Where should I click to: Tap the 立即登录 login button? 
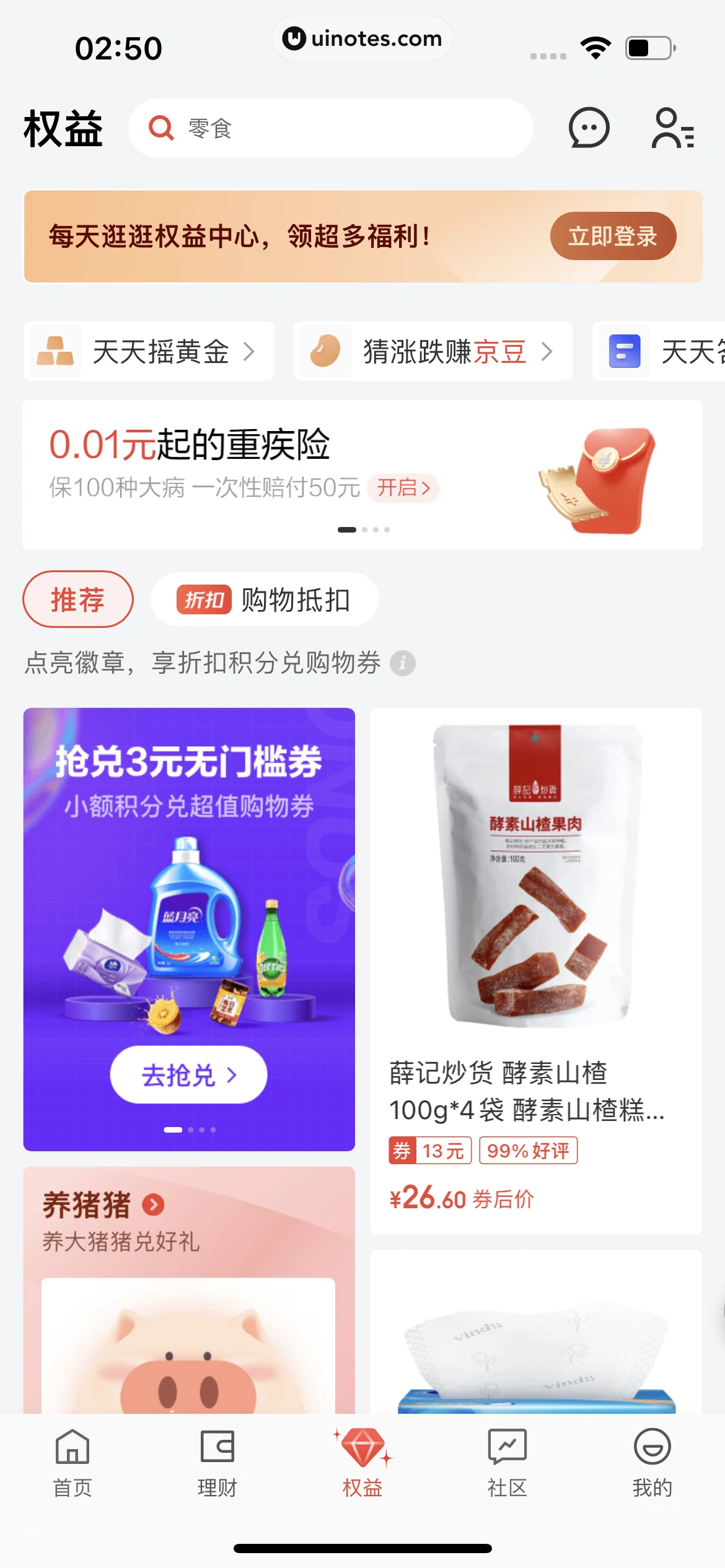612,236
